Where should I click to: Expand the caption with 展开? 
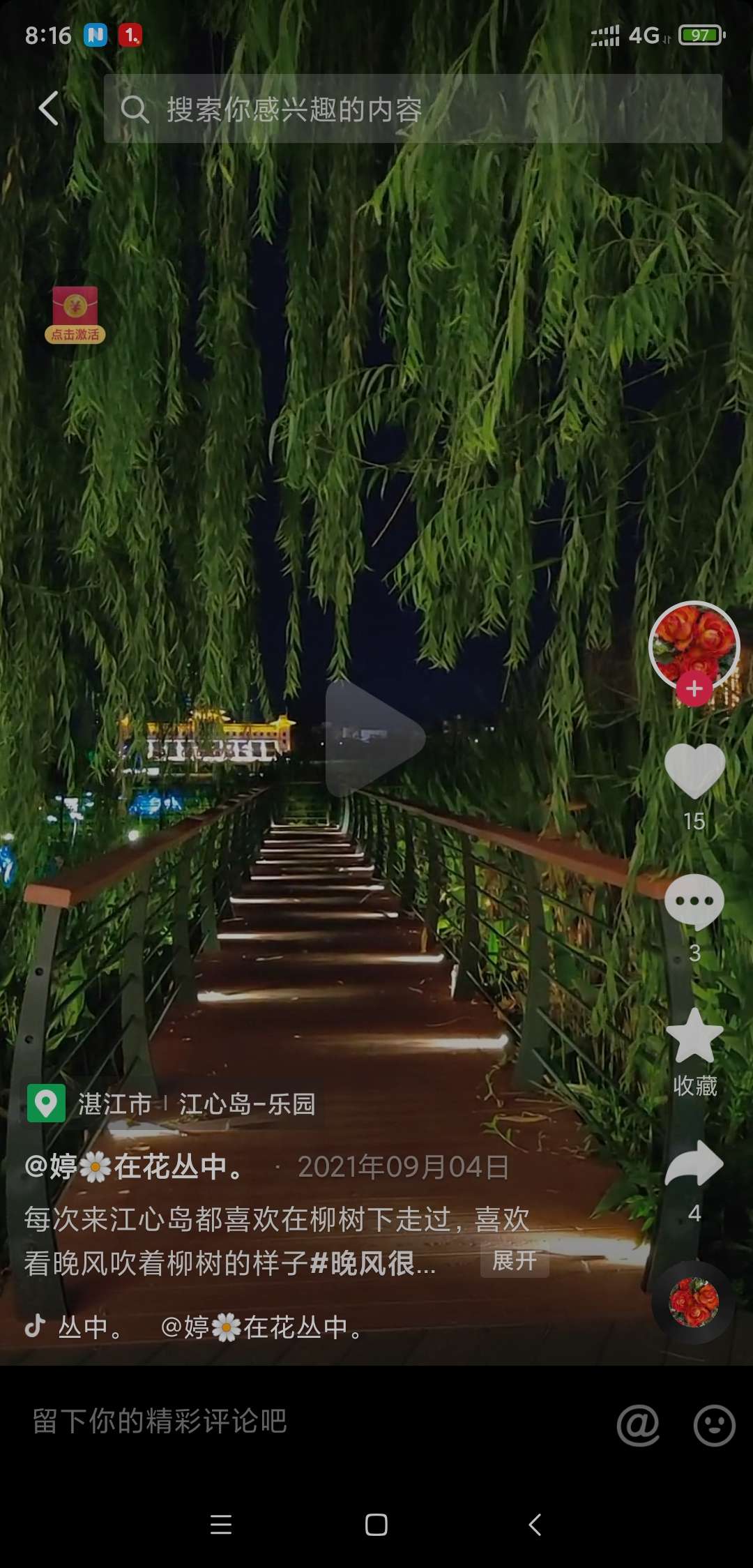(x=515, y=1261)
